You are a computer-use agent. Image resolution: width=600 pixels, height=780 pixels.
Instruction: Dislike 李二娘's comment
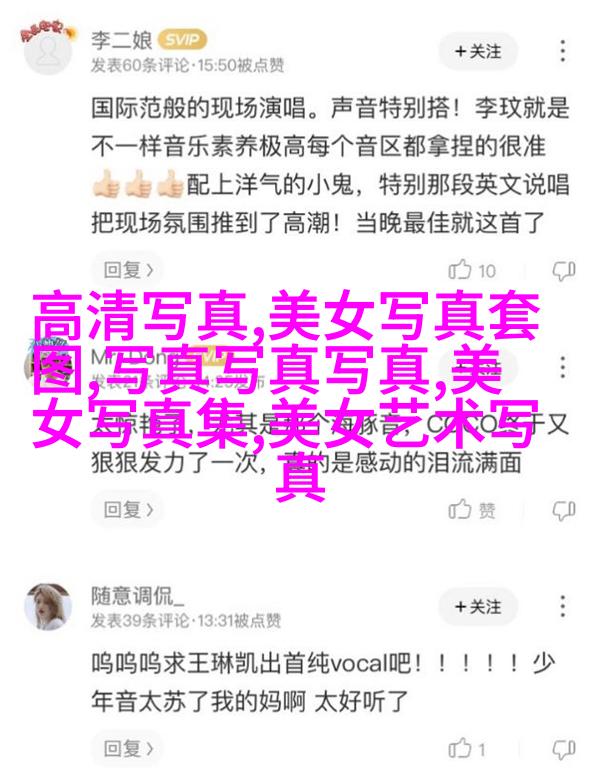point(563,270)
